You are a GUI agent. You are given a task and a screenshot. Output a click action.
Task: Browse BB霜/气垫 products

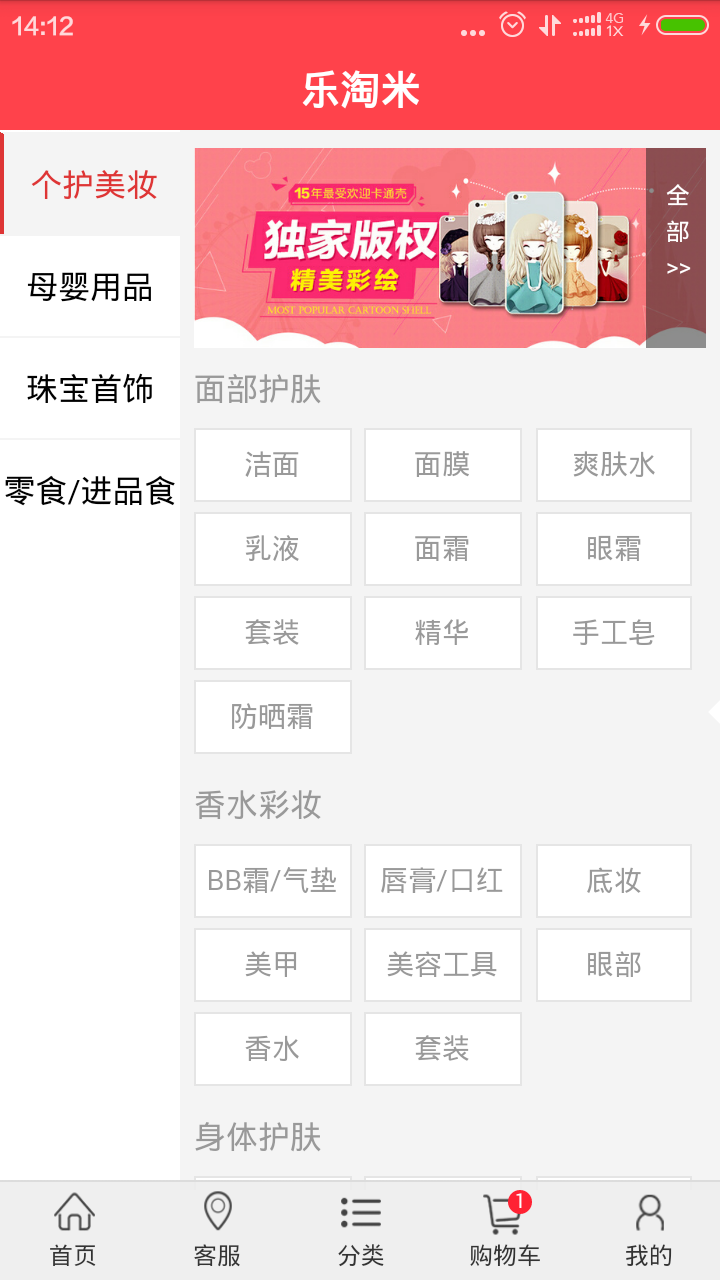point(272,881)
